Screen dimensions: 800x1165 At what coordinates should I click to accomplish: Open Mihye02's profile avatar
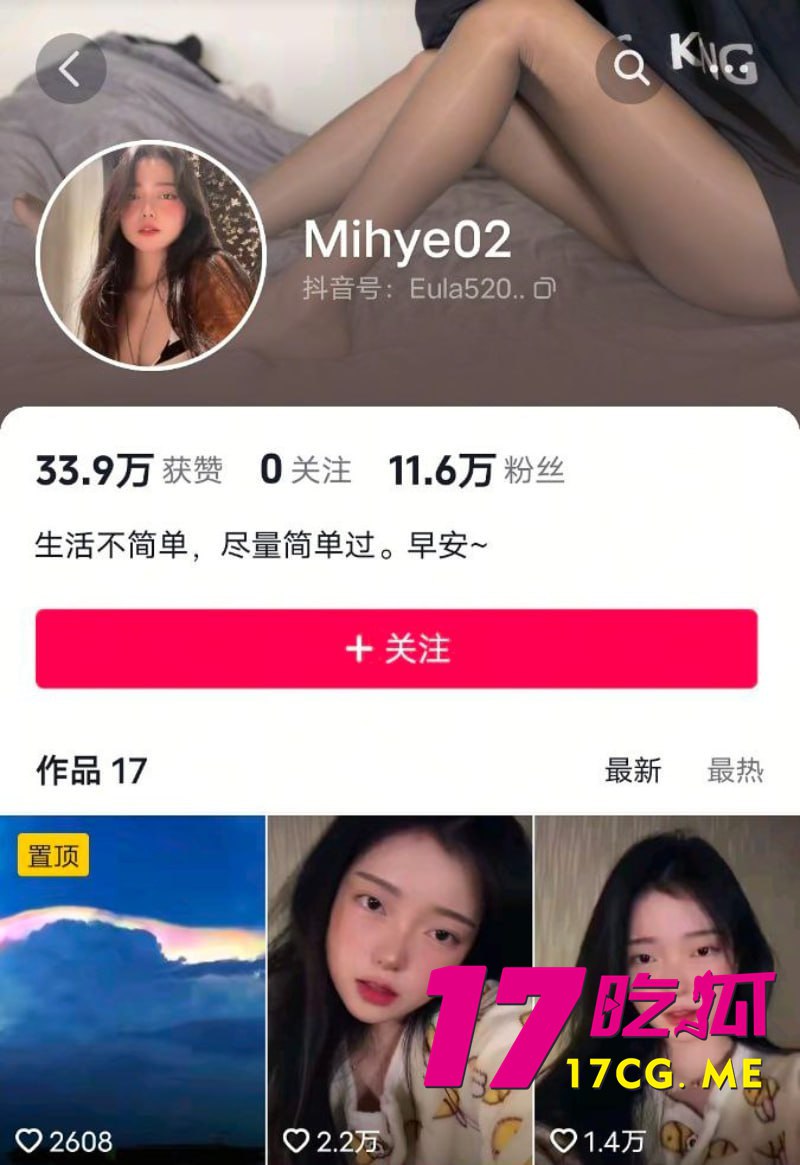(x=150, y=255)
